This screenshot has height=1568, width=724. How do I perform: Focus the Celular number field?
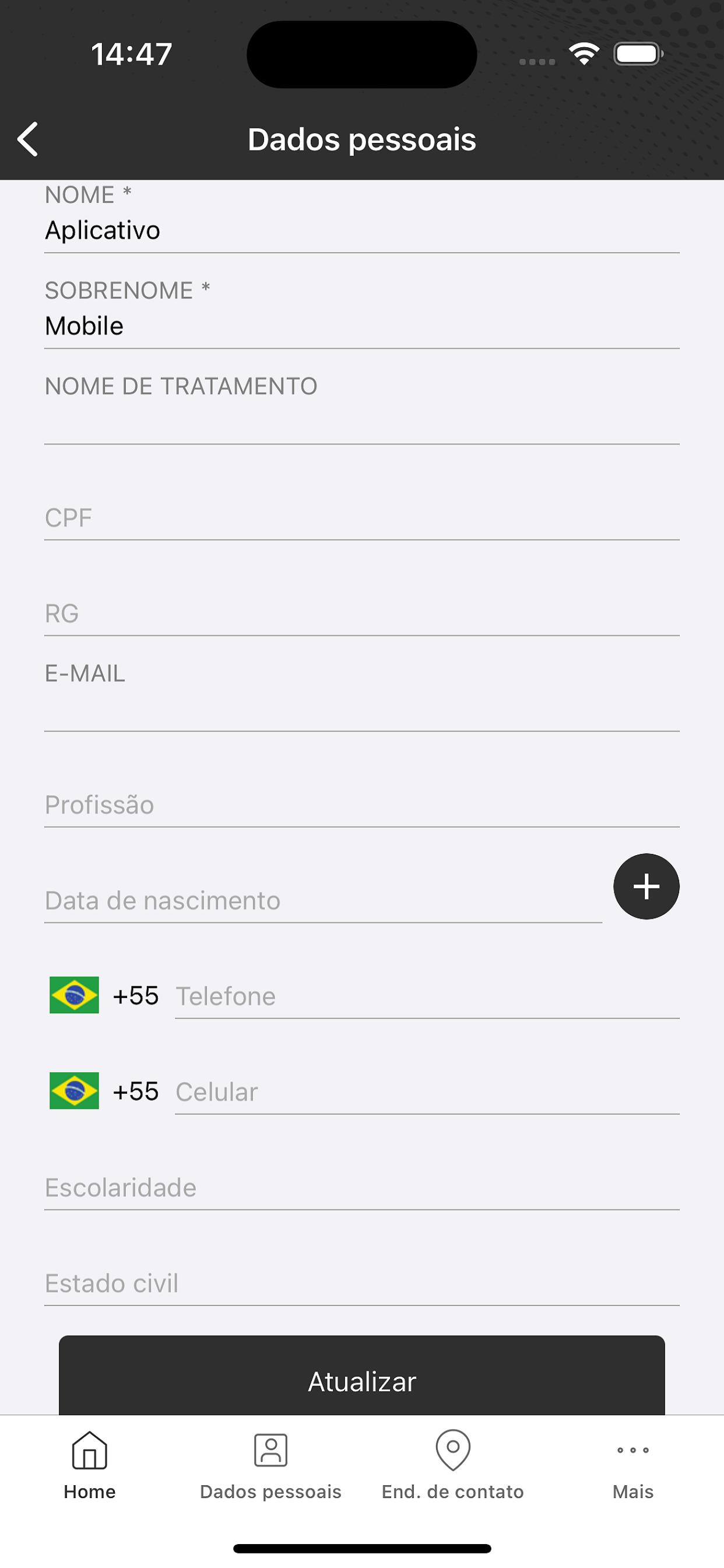click(x=427, y=1091)
